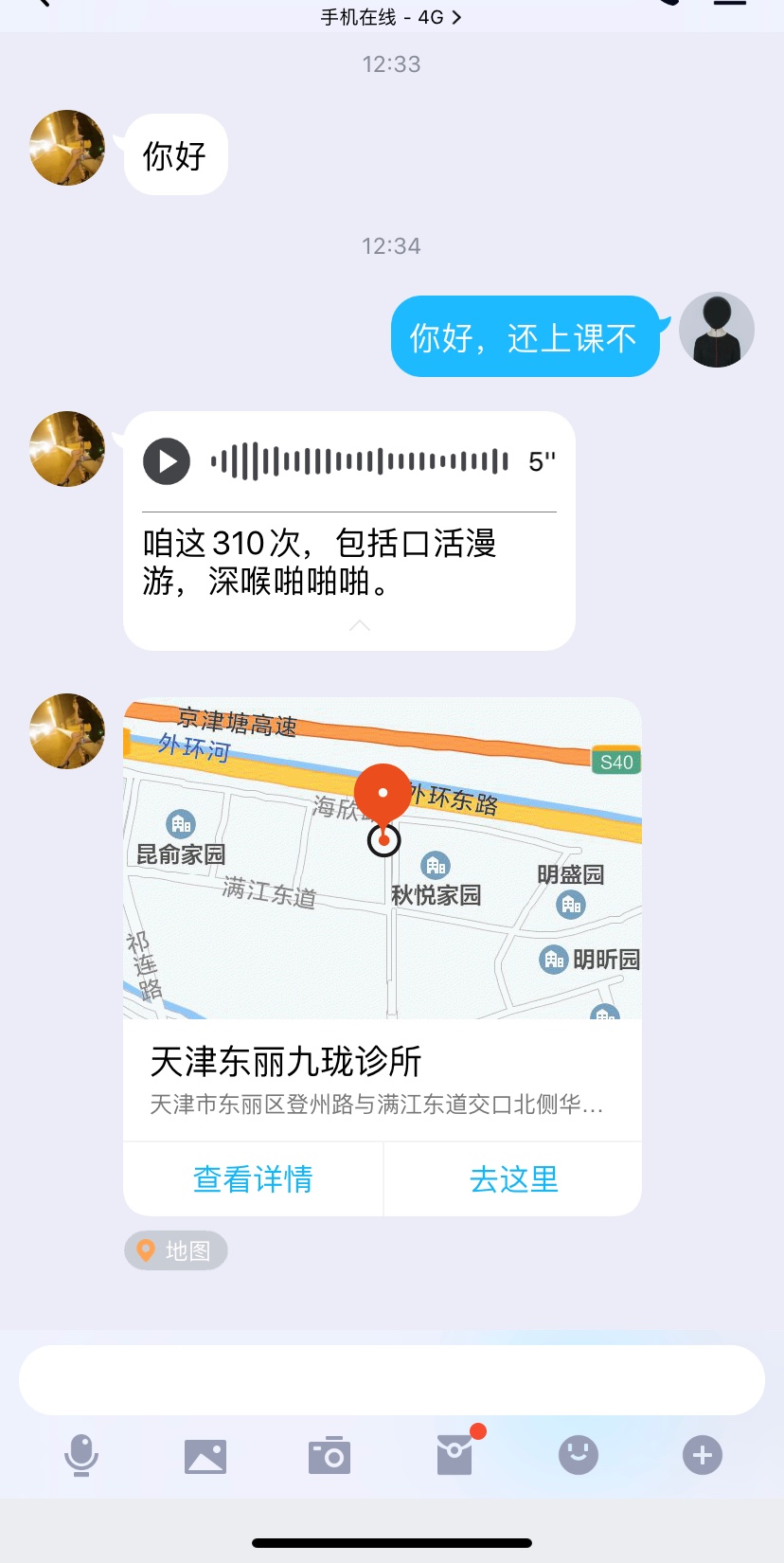Open the shared location map card
Image resolution: width=784 pixels, height=1563 pixels.
point(382,858)
